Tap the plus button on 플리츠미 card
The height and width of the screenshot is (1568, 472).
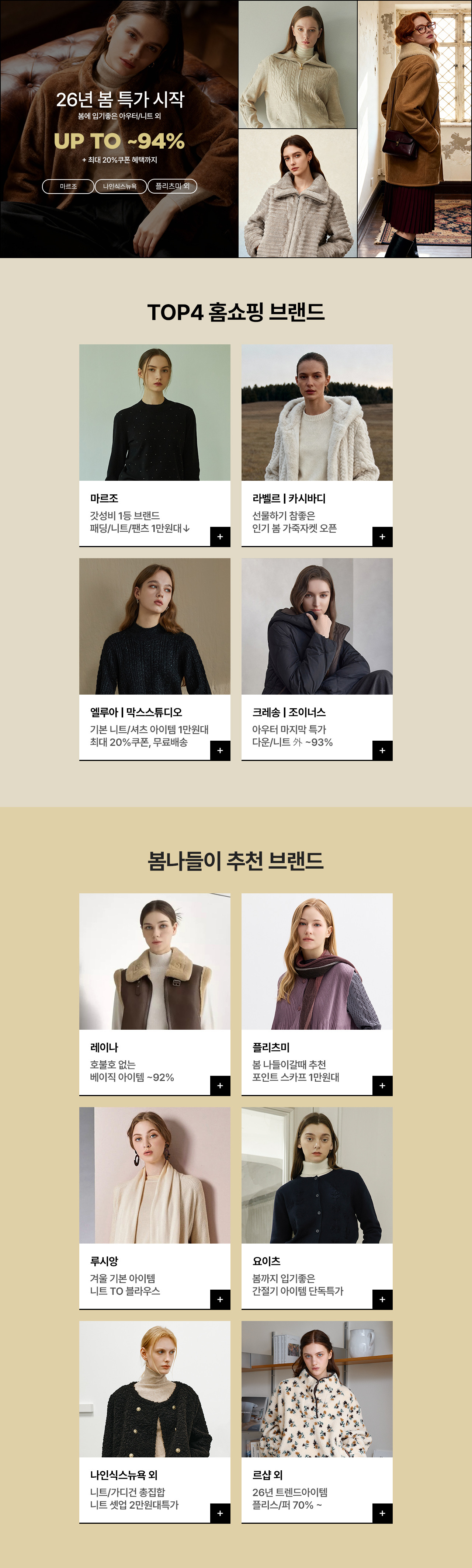pyautogui.click(x=382, y=1085)
